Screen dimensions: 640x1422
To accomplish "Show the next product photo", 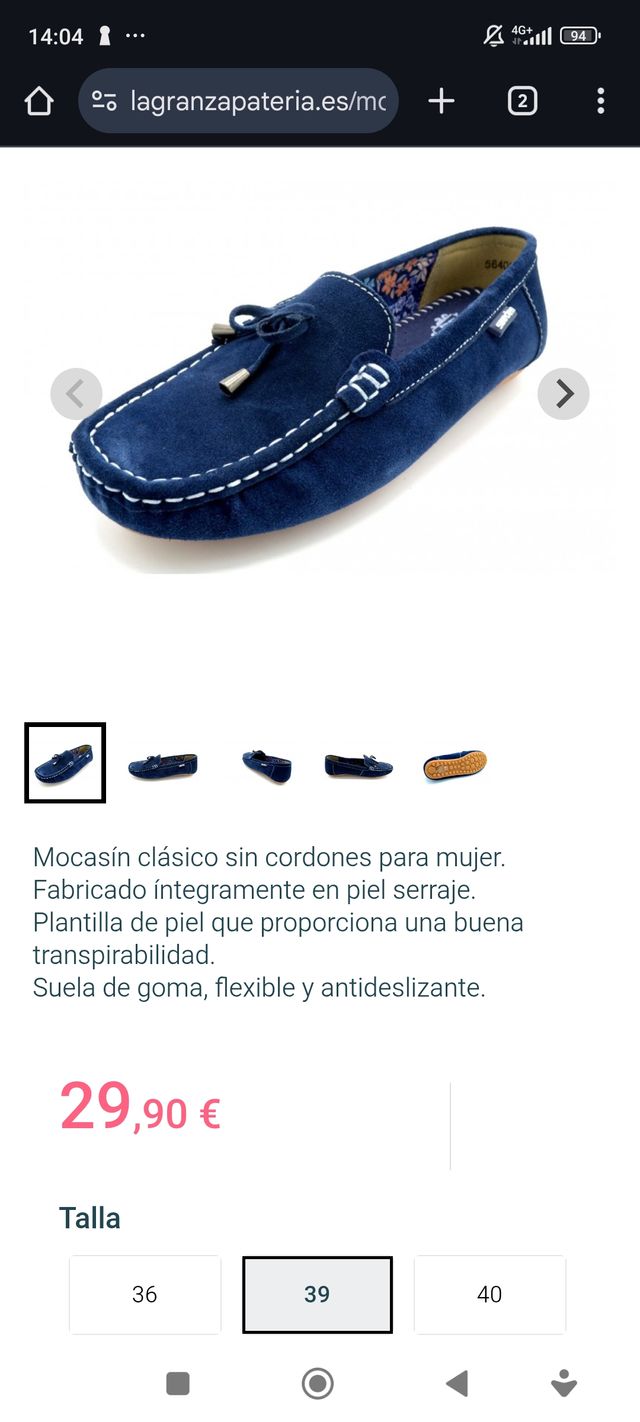I will click(563, 394).
